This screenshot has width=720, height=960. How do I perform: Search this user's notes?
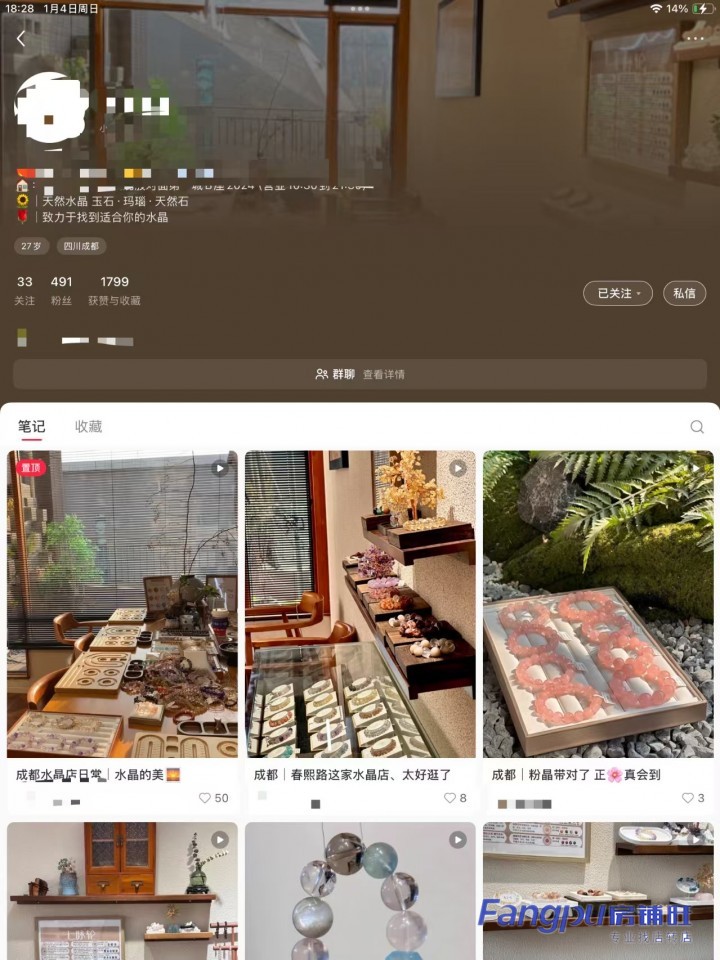pyautogui.click(x=697, y=427)
